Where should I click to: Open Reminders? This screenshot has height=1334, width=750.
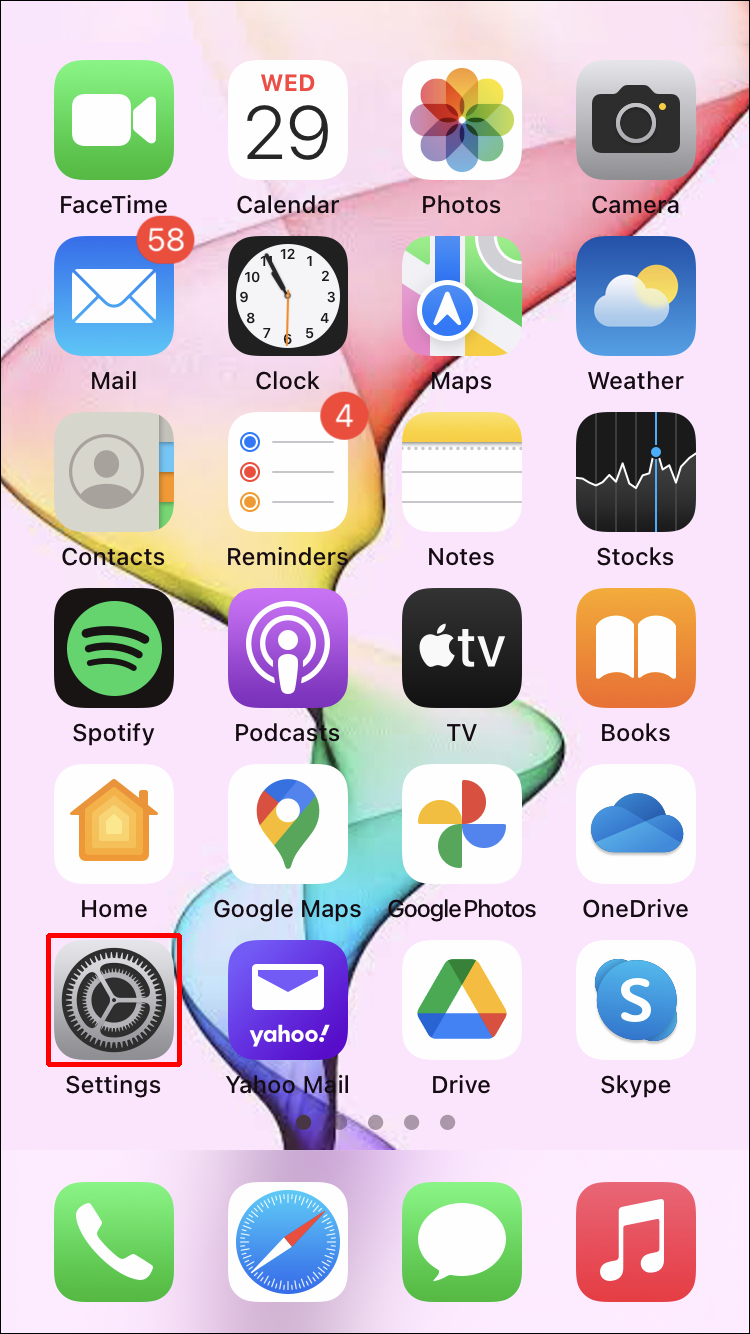288,472
